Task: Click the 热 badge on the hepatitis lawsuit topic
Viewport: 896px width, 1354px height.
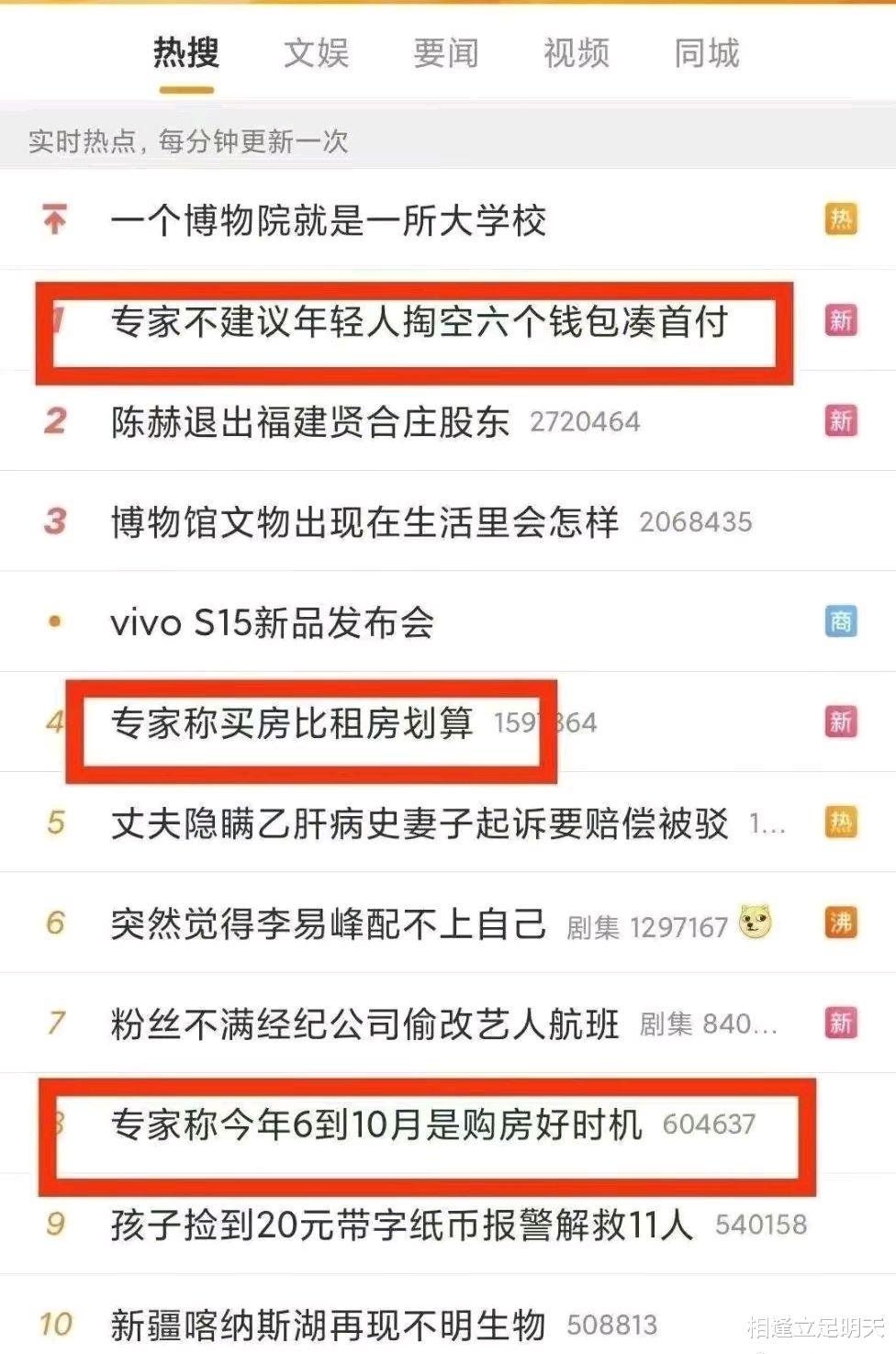Action: tap(841, 822)
